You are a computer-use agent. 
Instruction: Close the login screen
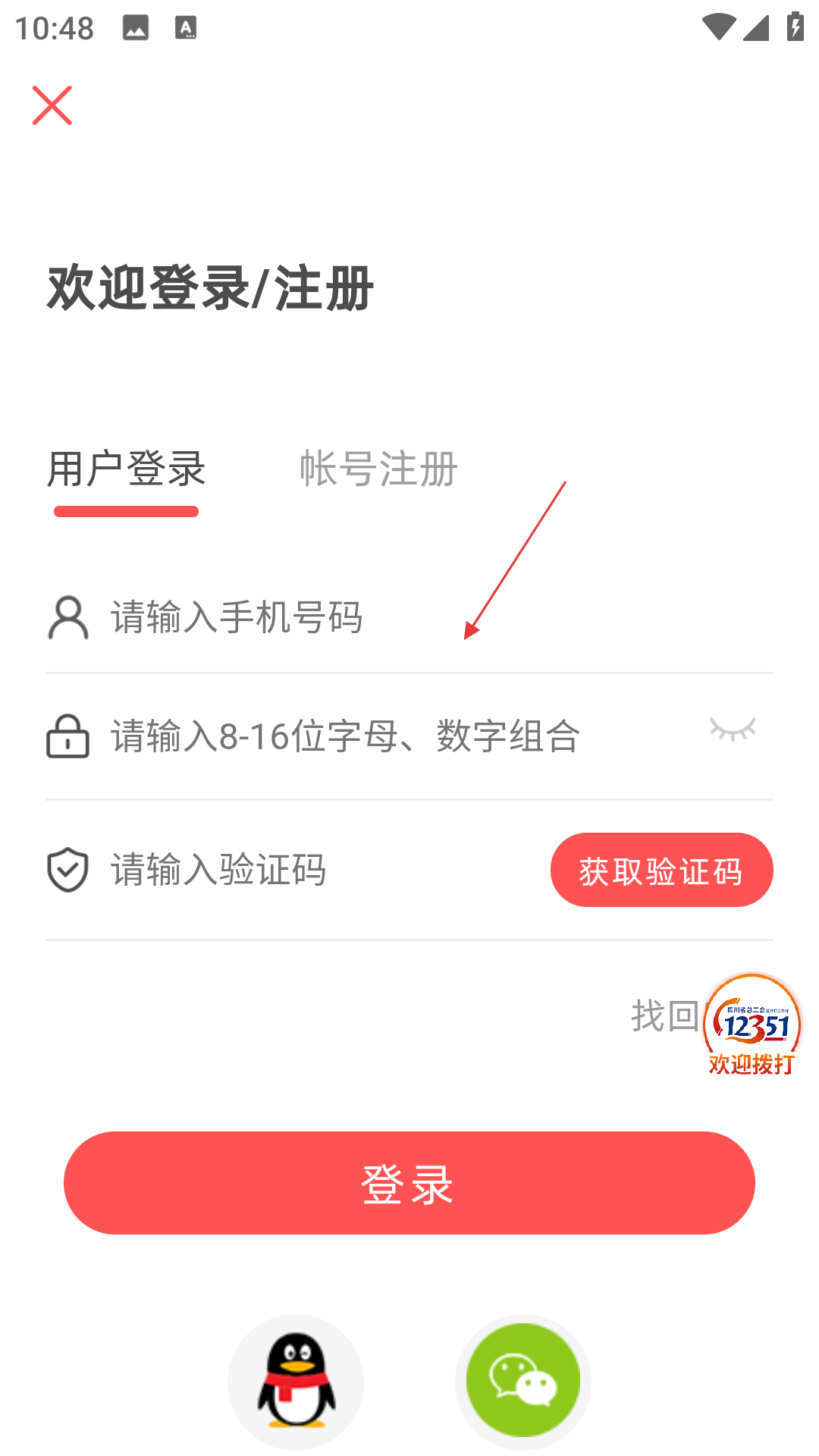[x=52, y=105]
